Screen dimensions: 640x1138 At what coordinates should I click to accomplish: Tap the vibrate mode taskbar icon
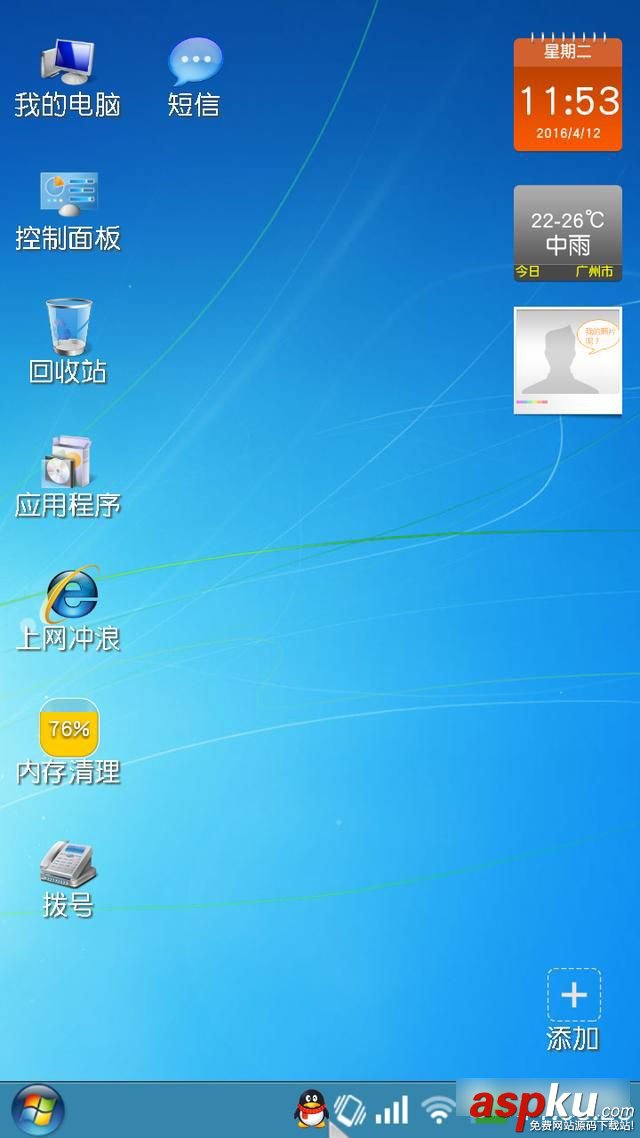pos(350,1110)
